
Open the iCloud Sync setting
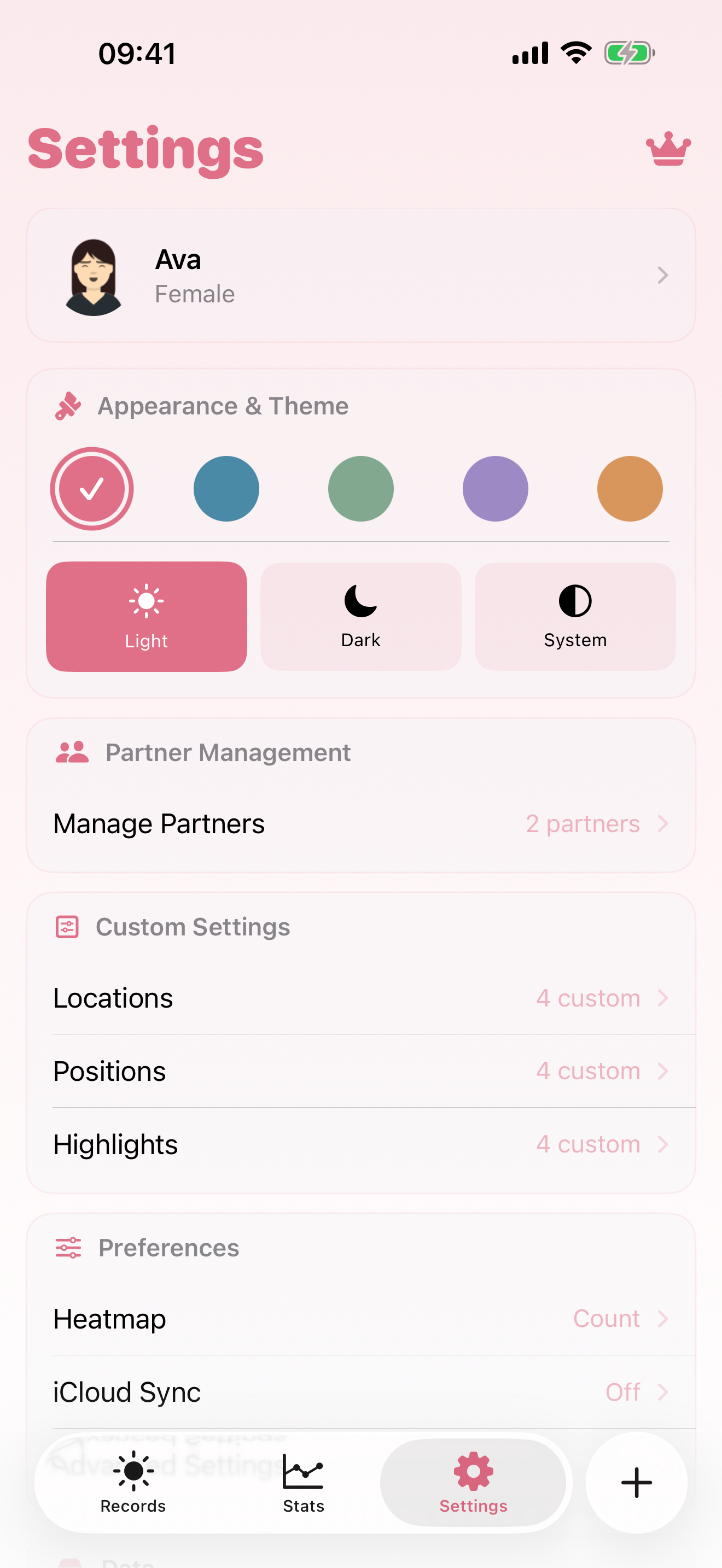[x=360, y=1391]
